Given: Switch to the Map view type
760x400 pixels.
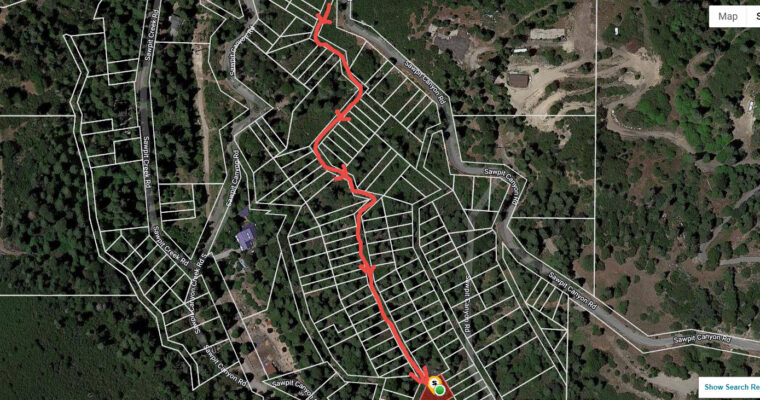Looking at the screenshot, I should pos(727,16).
